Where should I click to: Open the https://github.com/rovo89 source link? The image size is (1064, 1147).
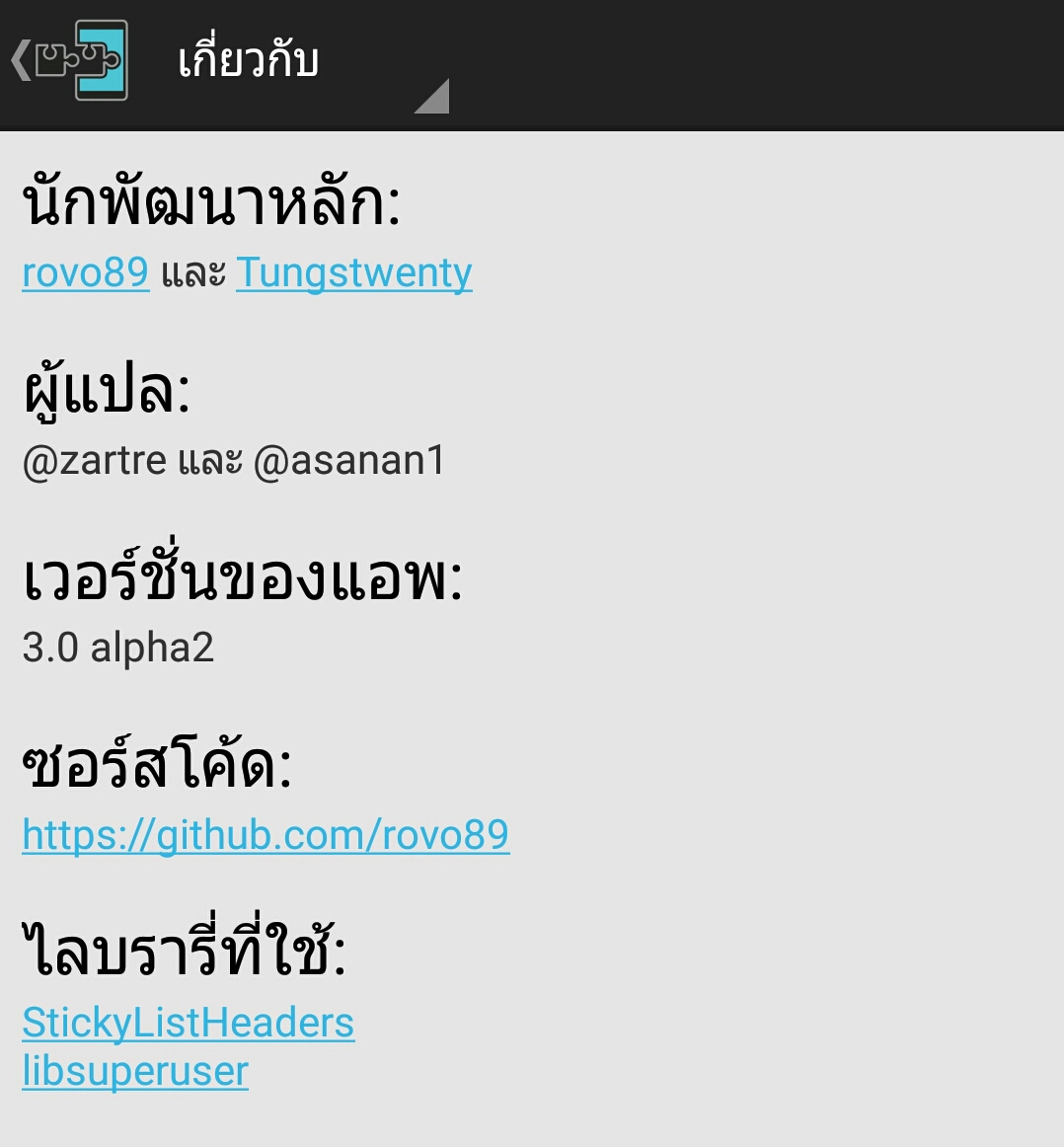266,836
